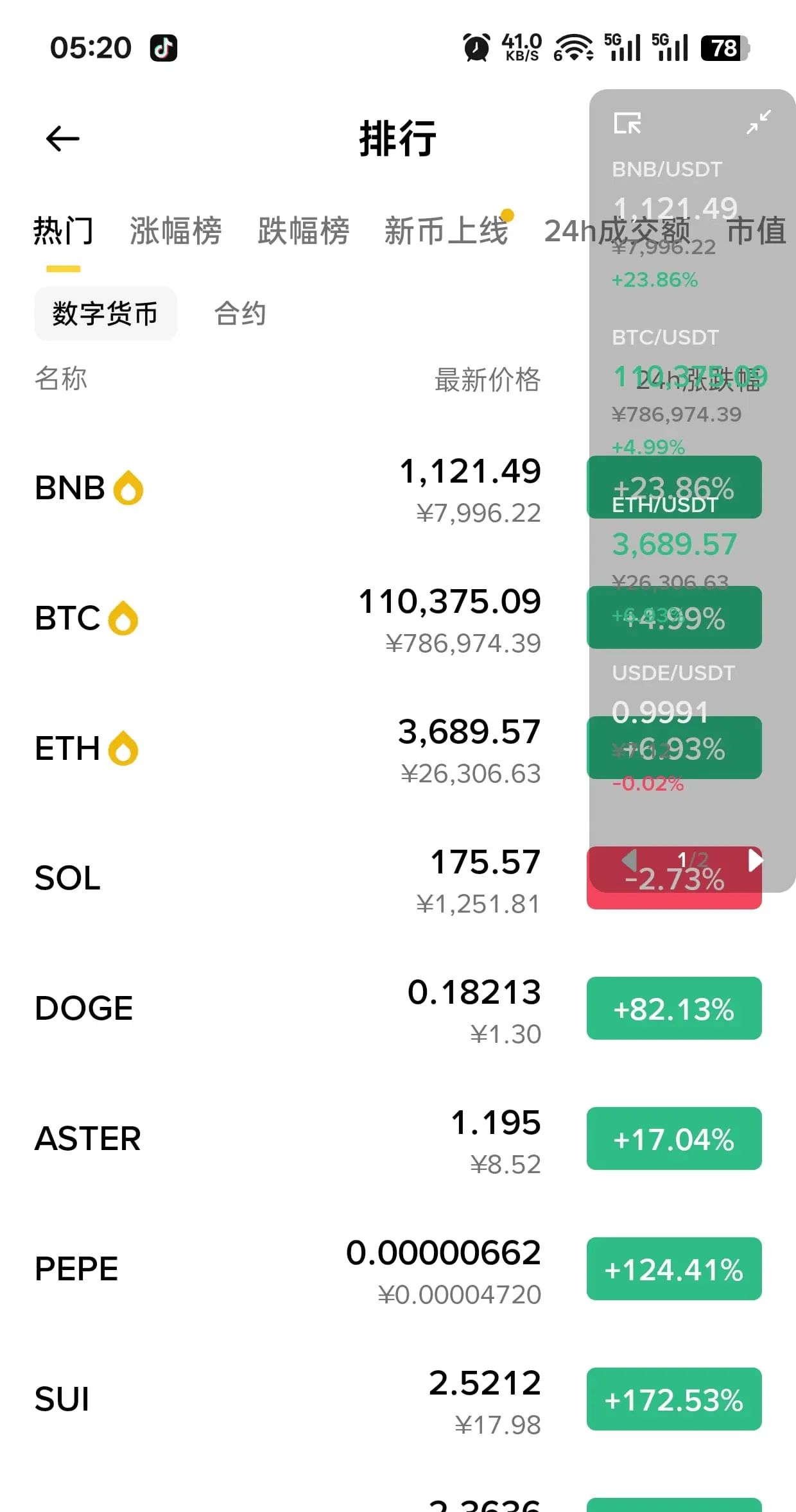Sort the list by 最新价格
The width and height of the screenshot is (796, 1512).
coord(487,380)
